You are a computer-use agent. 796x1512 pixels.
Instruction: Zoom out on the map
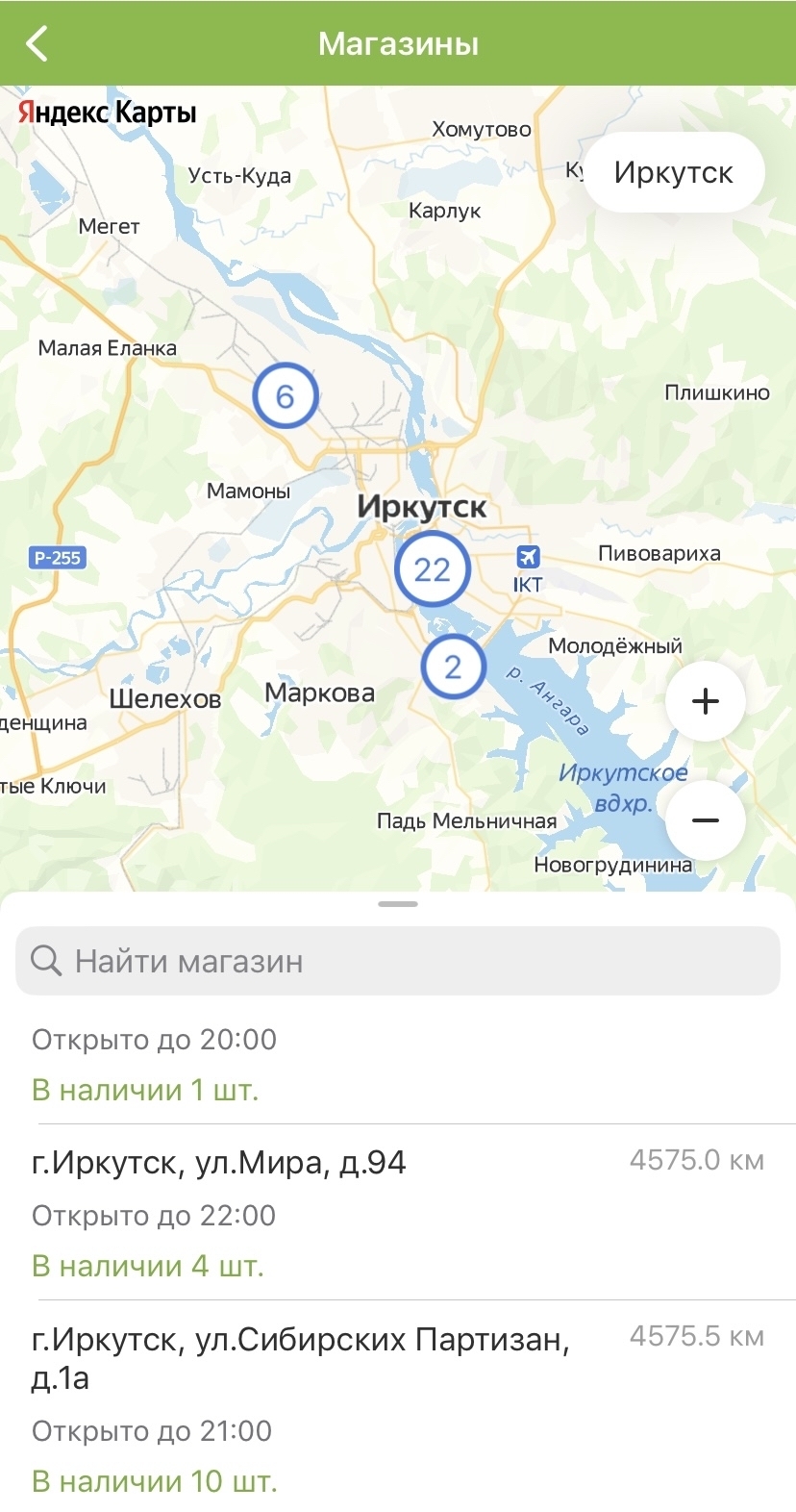tap(706, 820)
